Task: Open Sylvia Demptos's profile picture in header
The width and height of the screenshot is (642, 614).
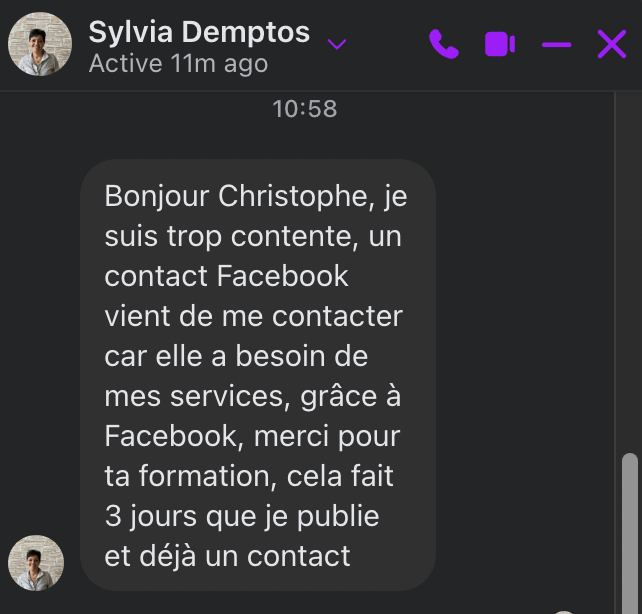Action: 37,47
